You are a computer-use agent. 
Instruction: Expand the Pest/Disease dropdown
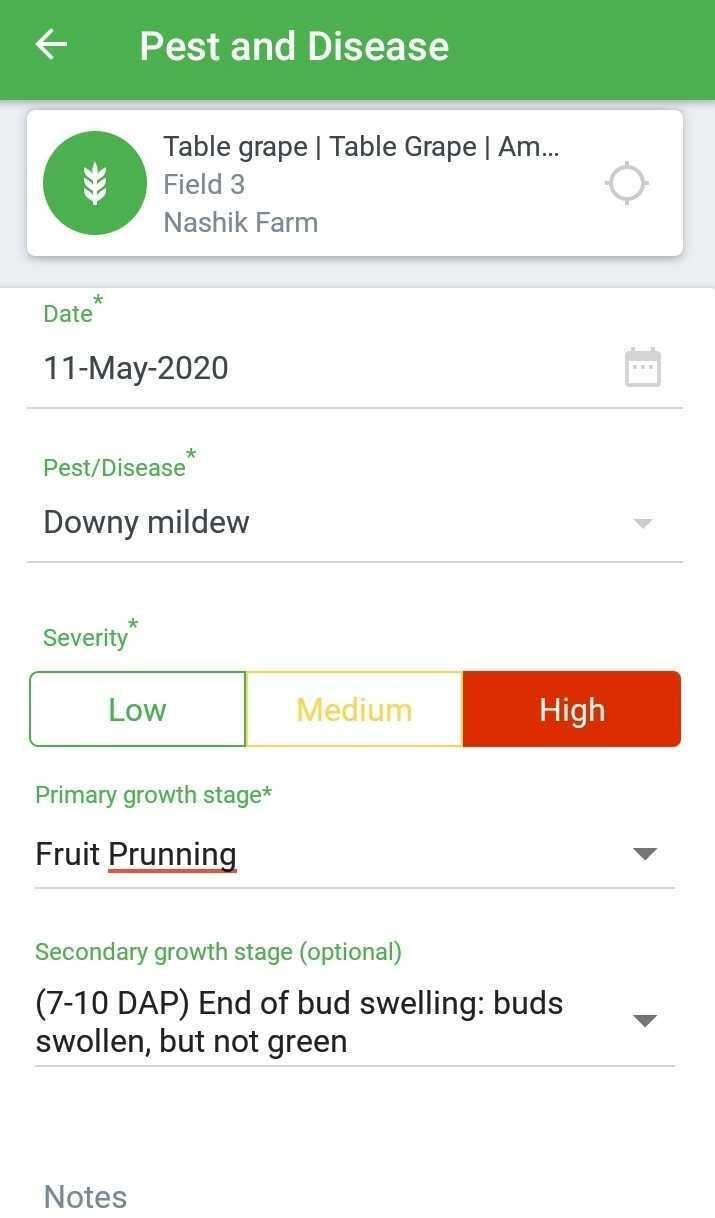[643, 523]
